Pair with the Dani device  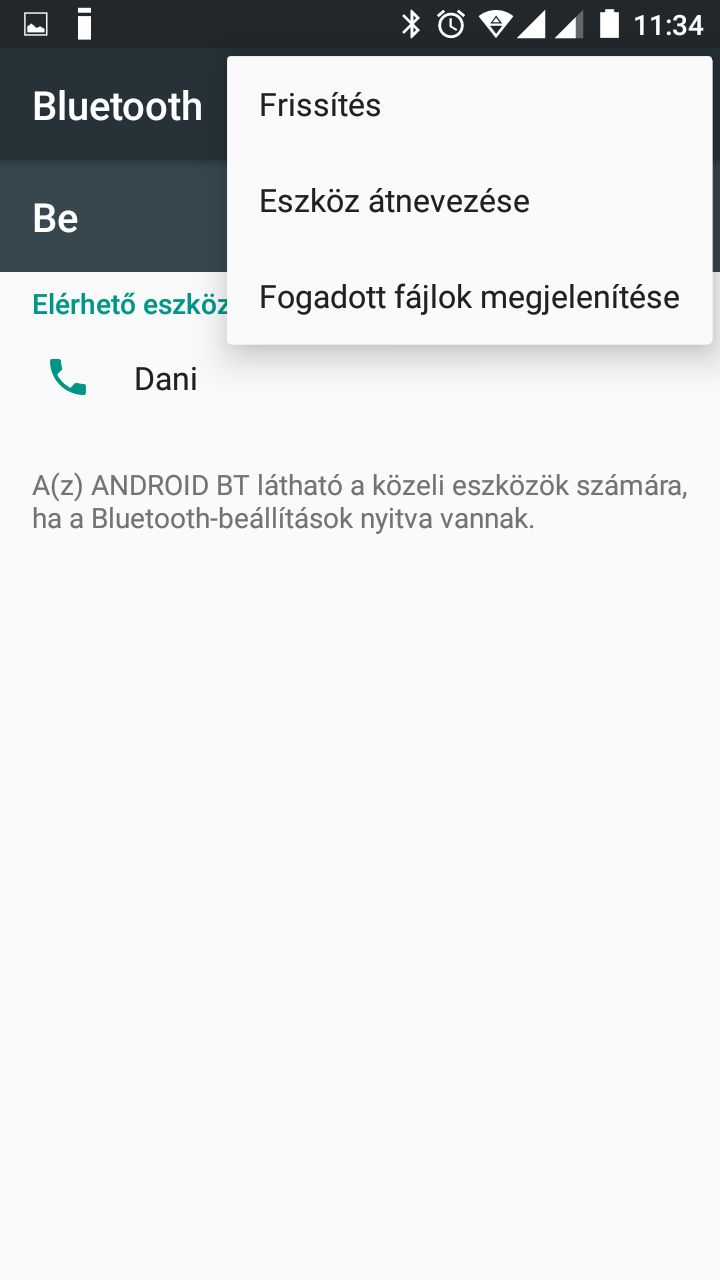[x=360, y=379]
